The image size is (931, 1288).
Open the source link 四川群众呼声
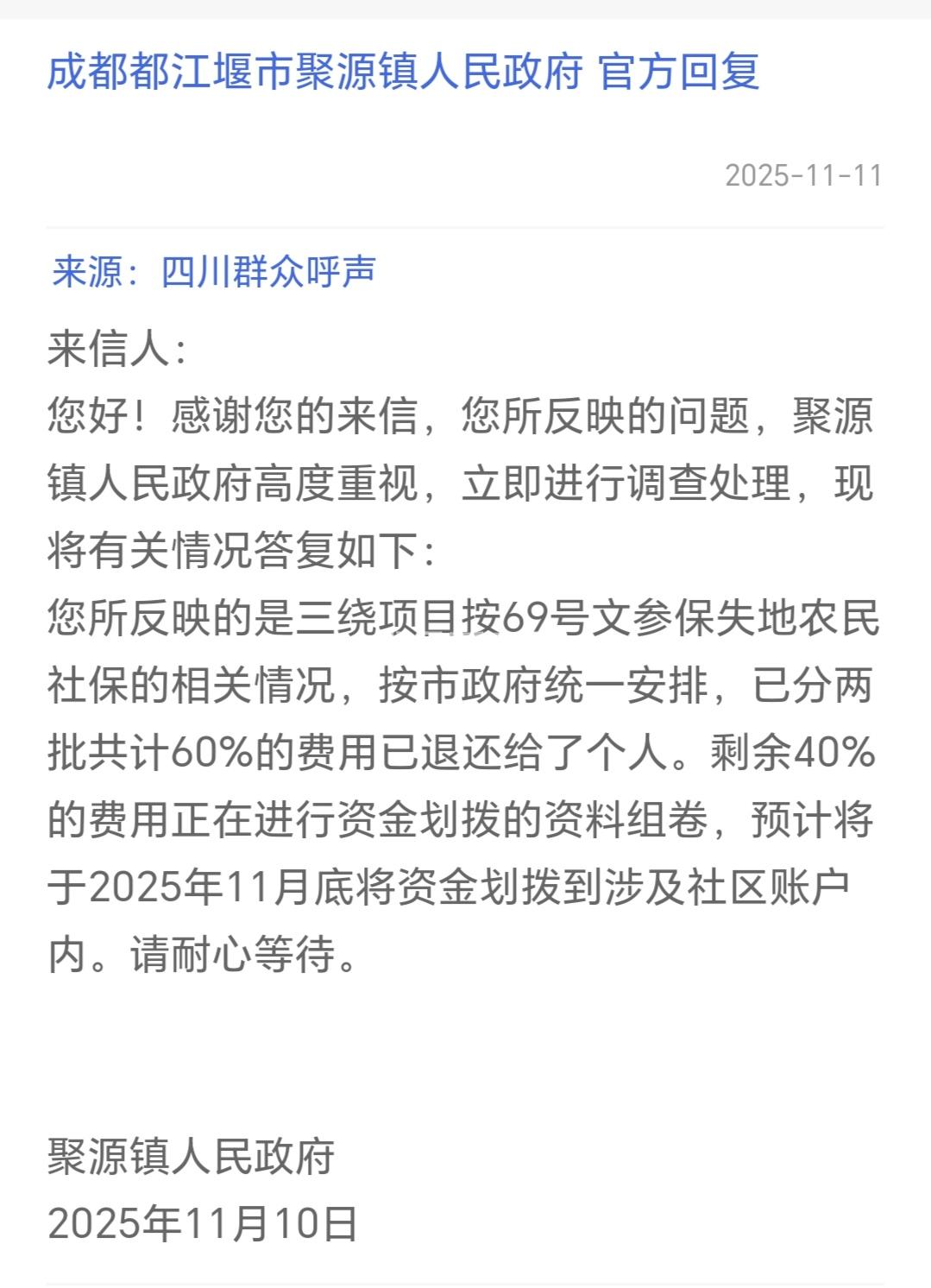point(268,272)
